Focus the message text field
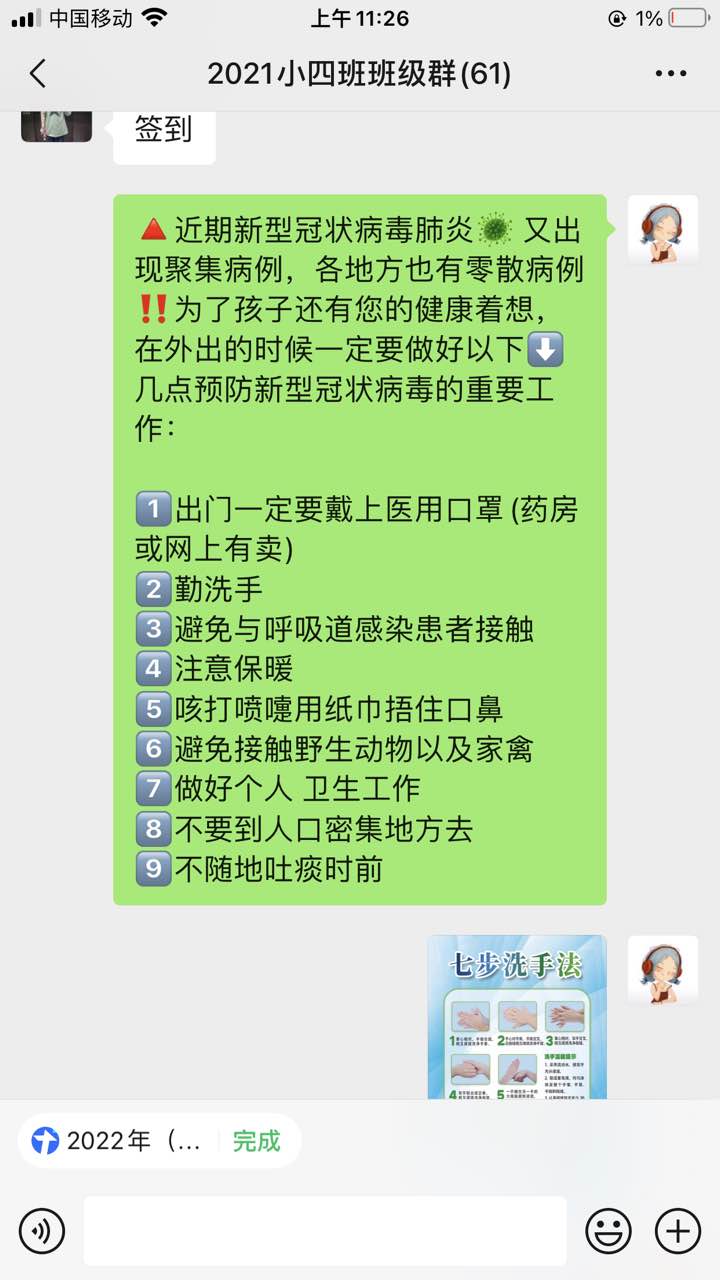720x1280 pixels. [325, 1231]
